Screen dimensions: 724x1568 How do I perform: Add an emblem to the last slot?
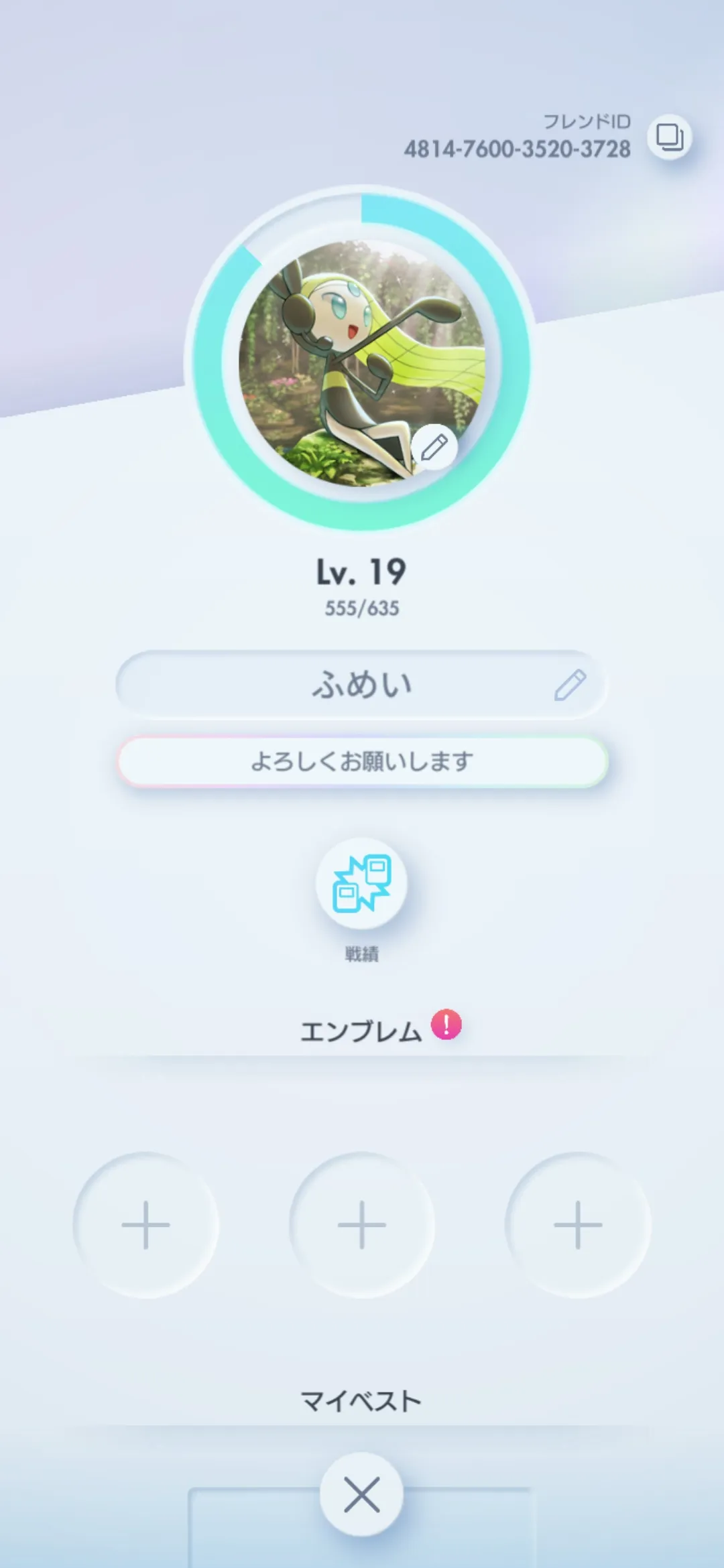click(x=578, y=1225)
